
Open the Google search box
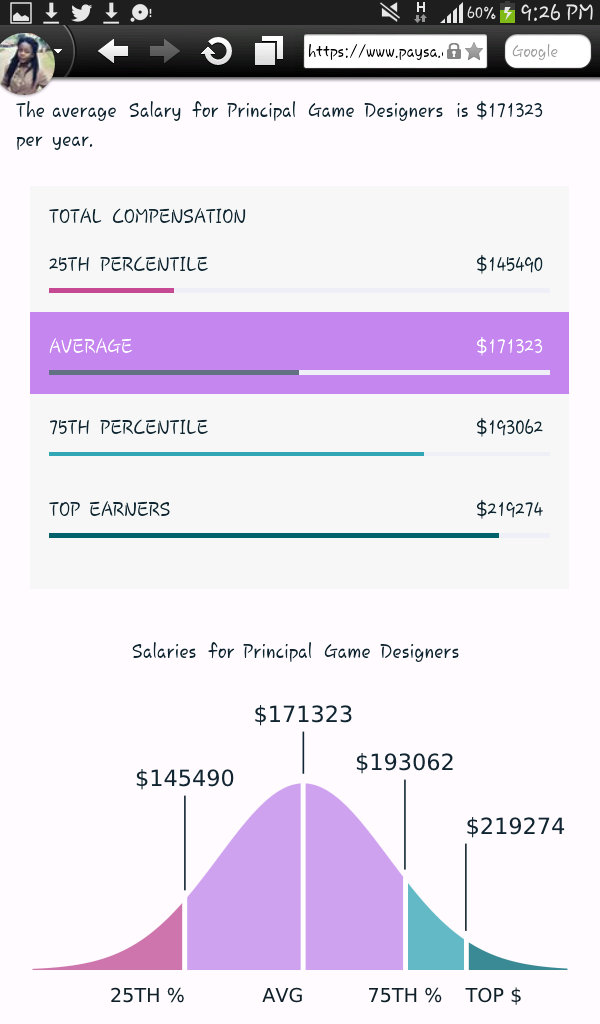(547, 51)
